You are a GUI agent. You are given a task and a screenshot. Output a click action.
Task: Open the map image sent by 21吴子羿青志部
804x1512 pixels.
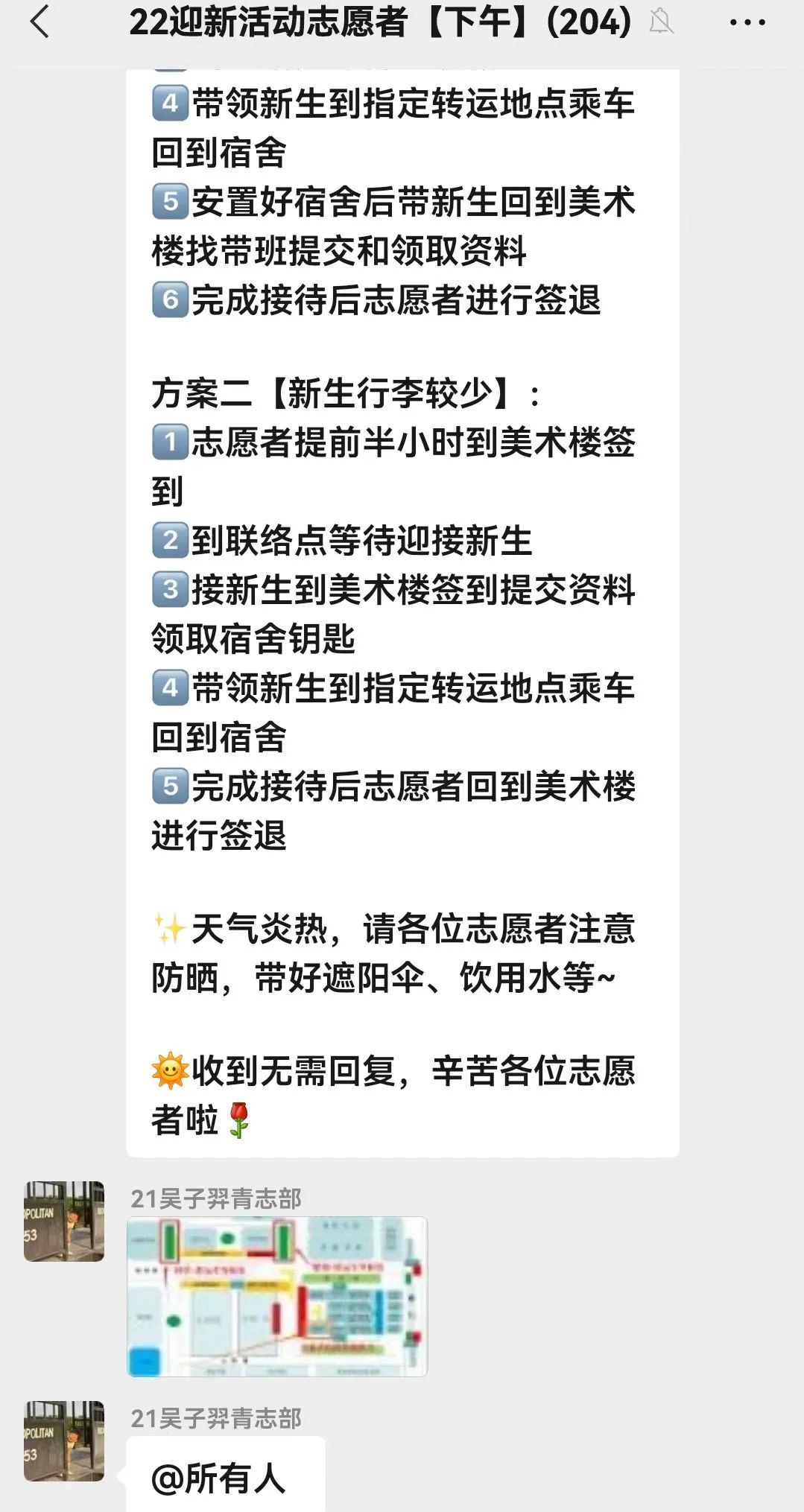[277, 1296]
